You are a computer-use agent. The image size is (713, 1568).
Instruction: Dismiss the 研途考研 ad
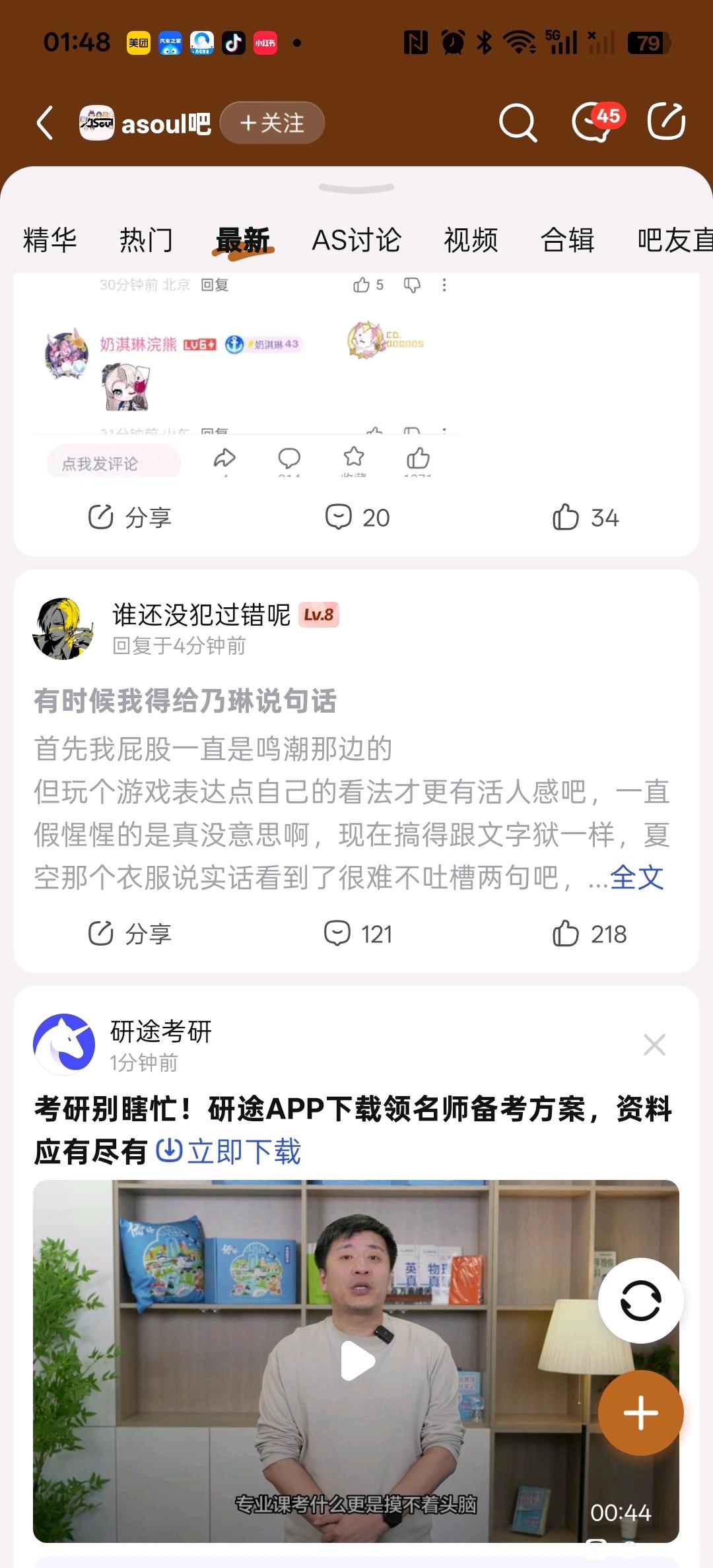tap(654, 1045)
